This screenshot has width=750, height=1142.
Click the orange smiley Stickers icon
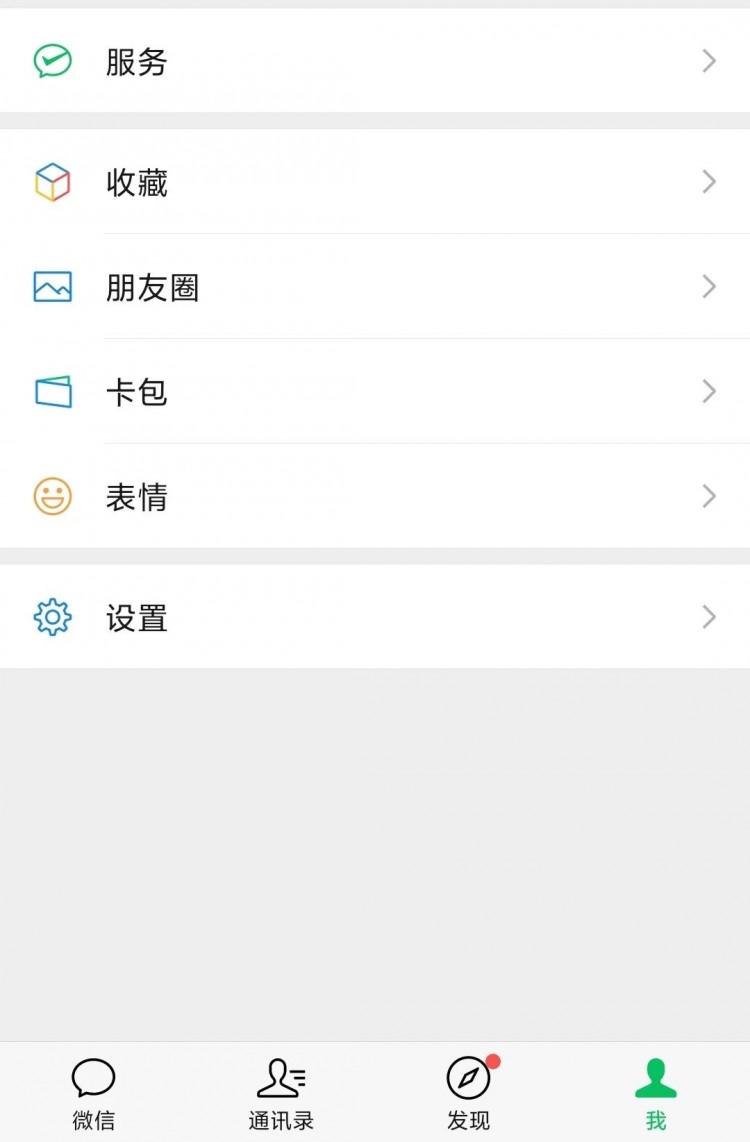pos(52,496)
